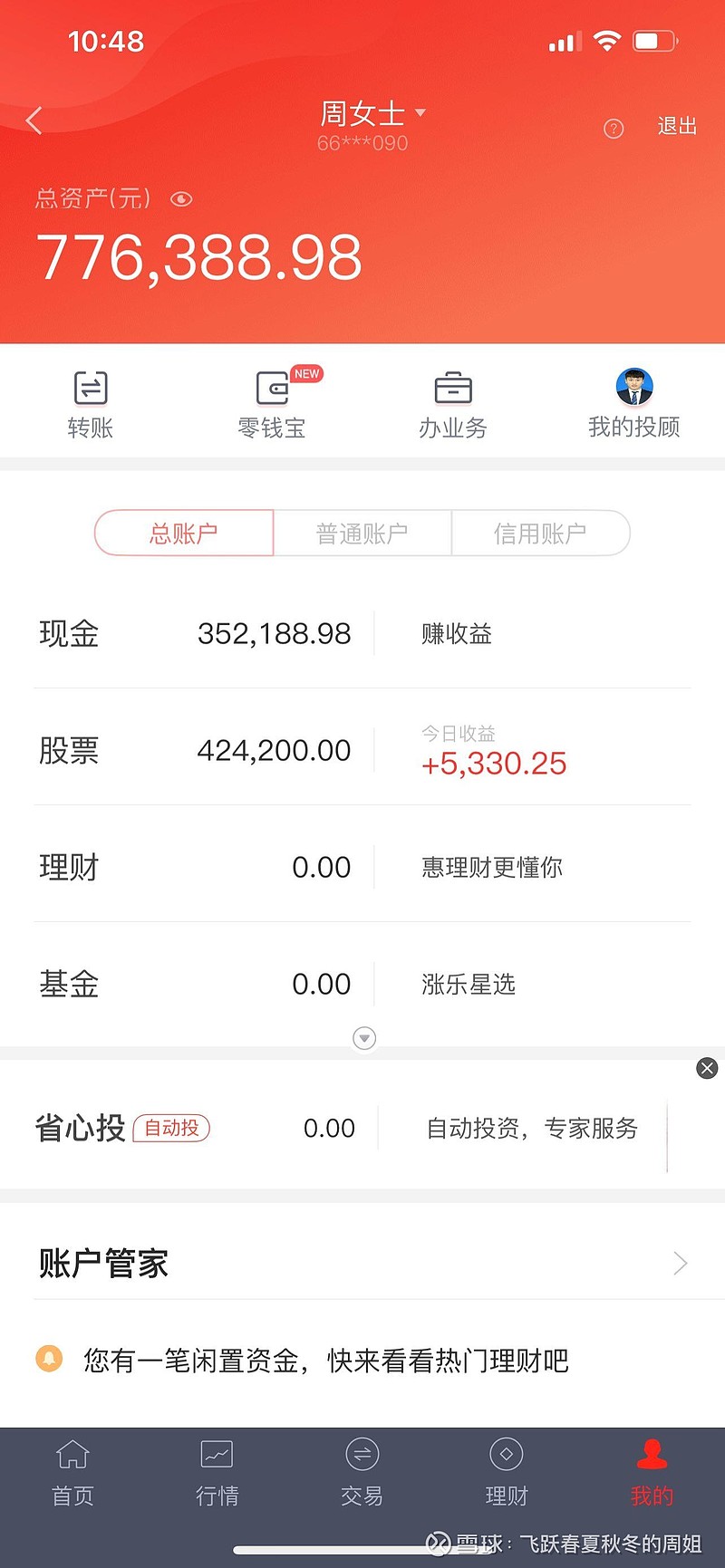Open 办业务 services
Screen dimensions: 725x1568
point(453,404)
